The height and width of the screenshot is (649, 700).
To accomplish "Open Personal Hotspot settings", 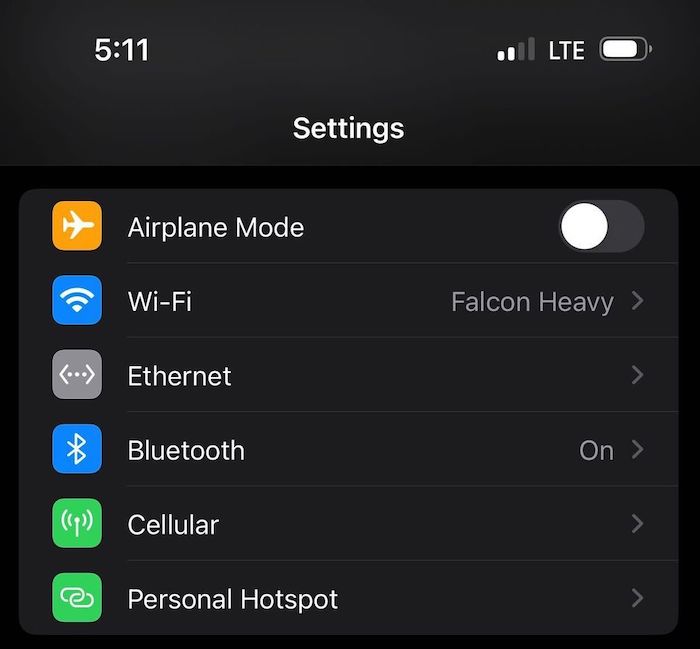I will (350, 598).
